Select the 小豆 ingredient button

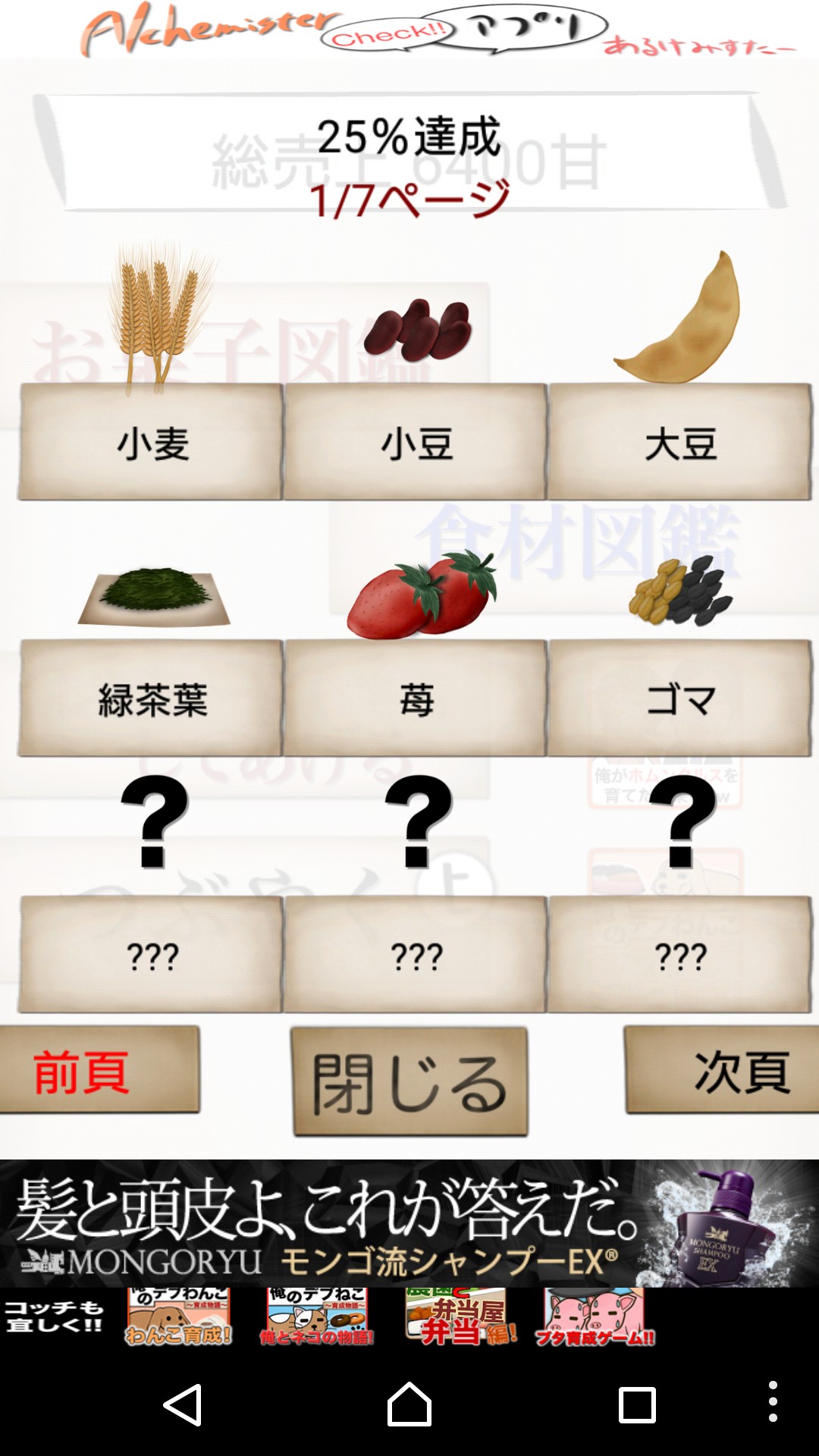click(x=415, y=441)
